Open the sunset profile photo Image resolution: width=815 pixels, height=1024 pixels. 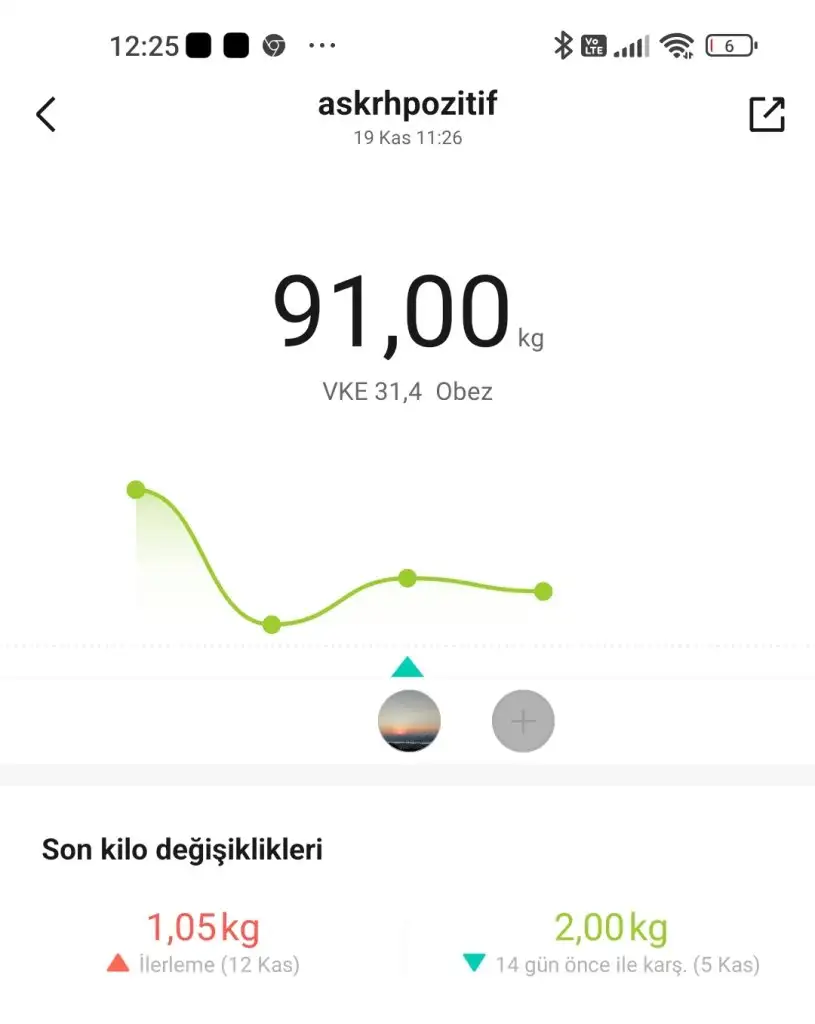tap(409, 721)
